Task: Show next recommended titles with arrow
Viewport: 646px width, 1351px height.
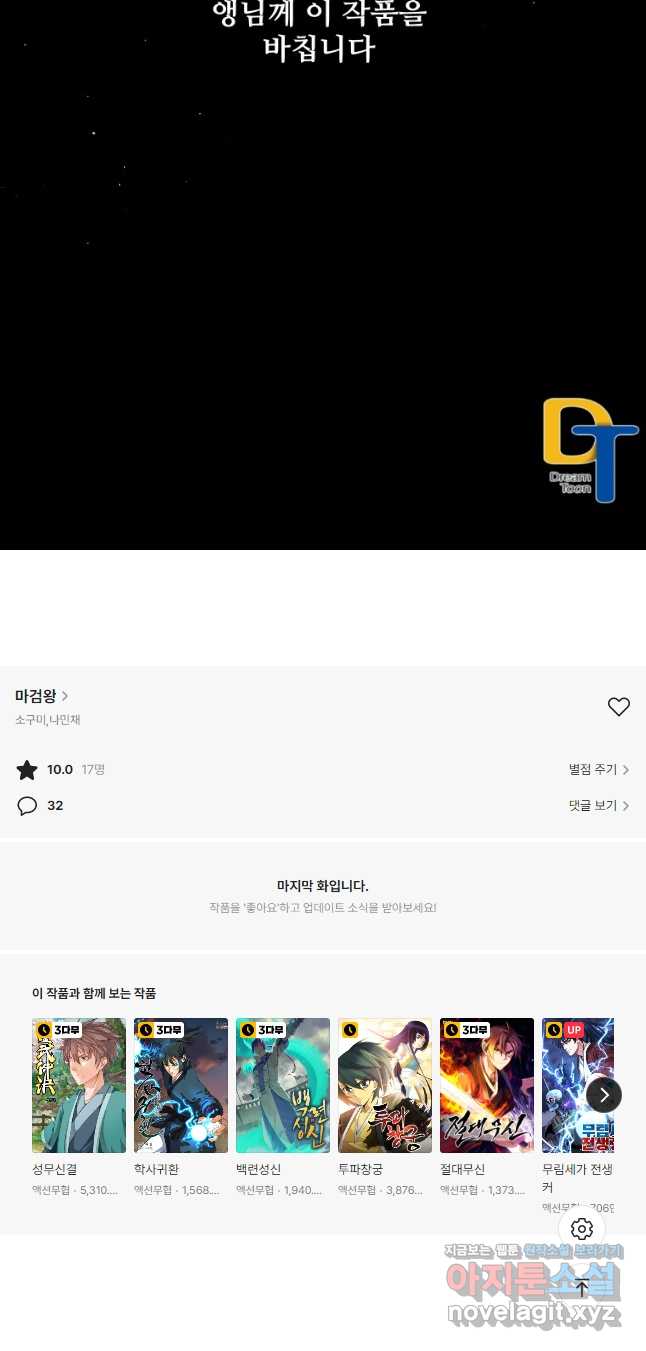Action: tap(604, 1095)
